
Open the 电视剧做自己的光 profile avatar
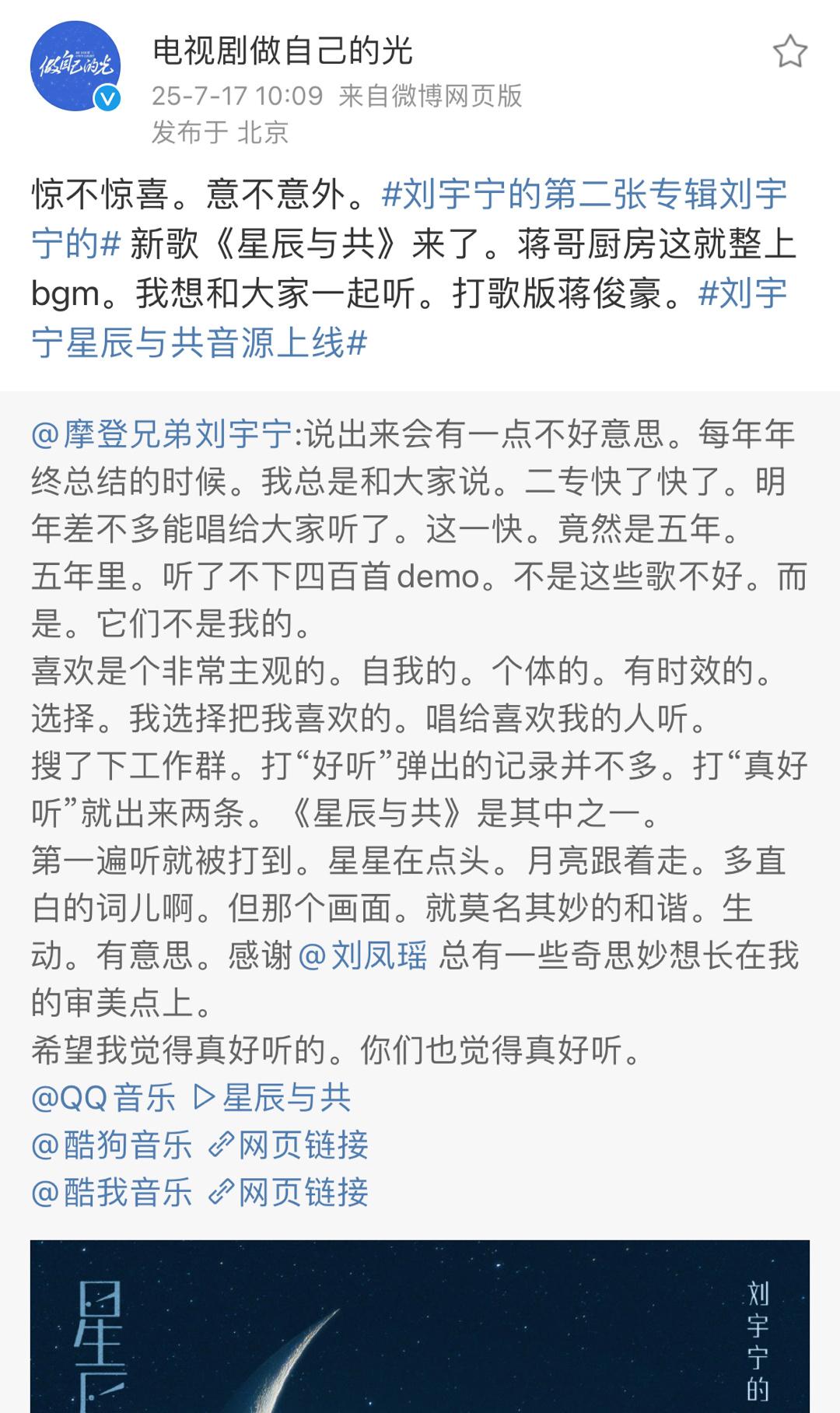point(75,66)
